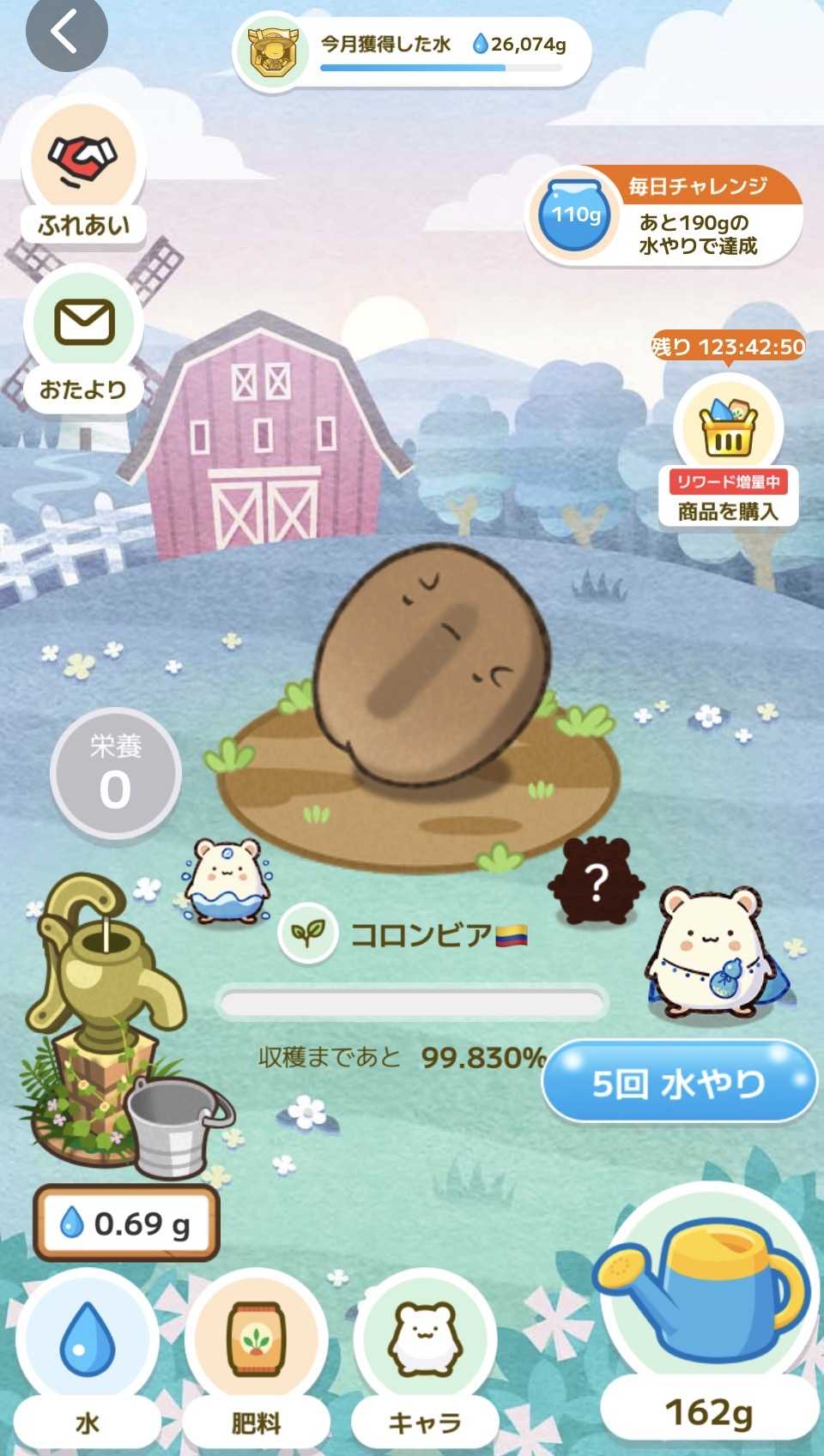
Task: Check the 栄養 nutrition circle
Action: coord(115,772)
